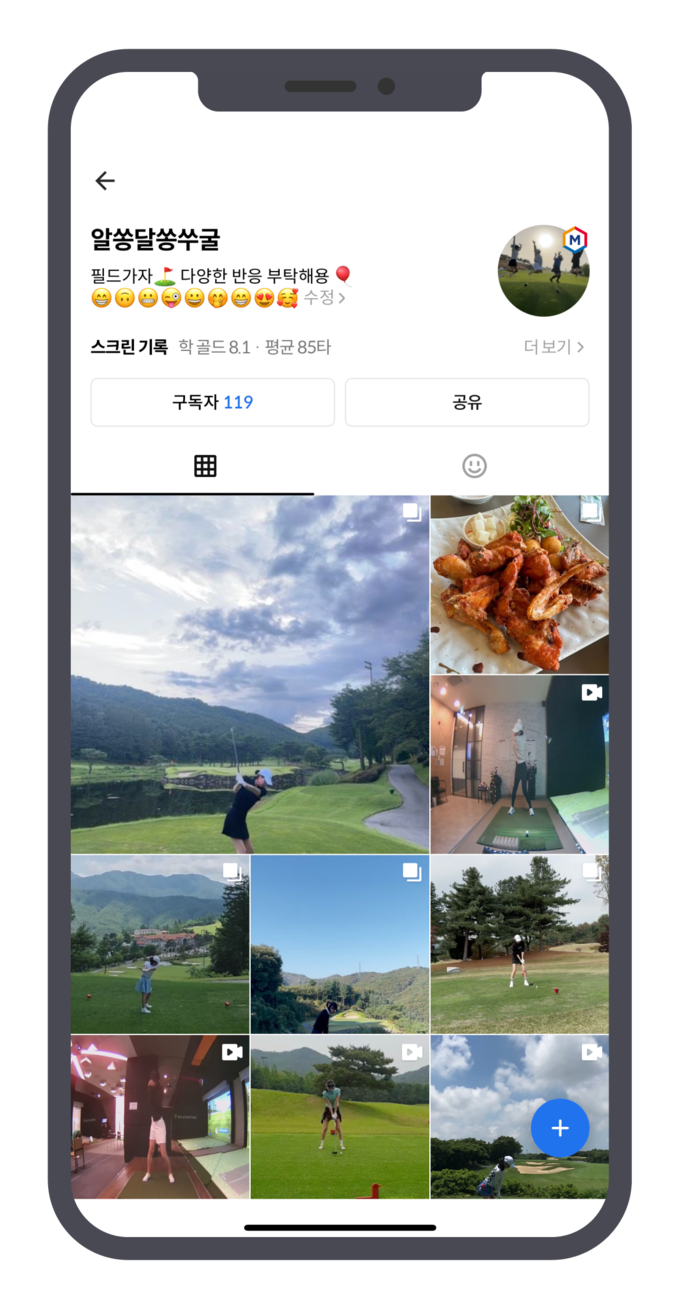Play the indoor screen golf video beside chicken
680x1309 pixels.
[x=519, y=764]
